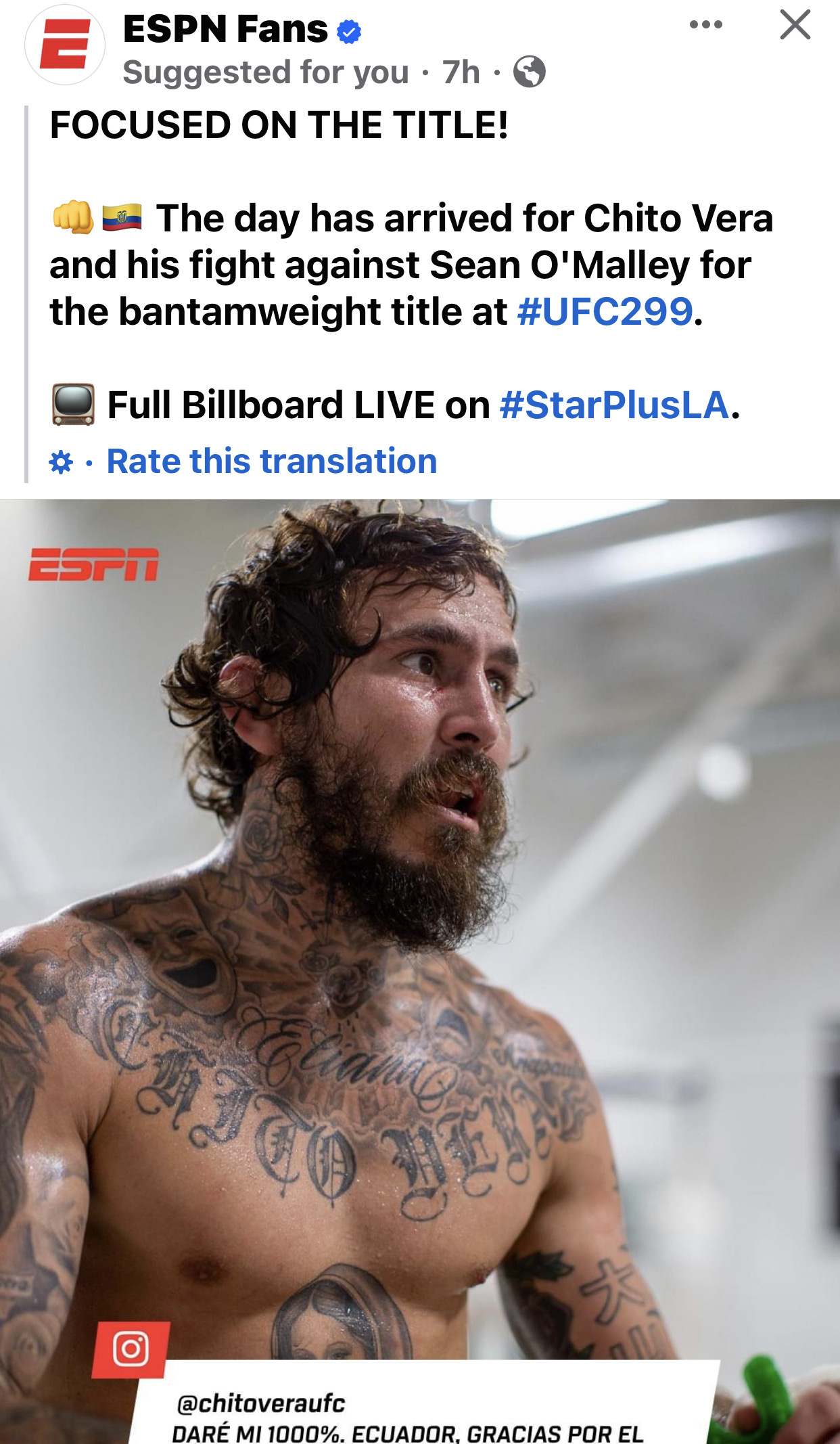Open the post's photo in full view
The height and width of the screenshot is (1444, 840).
click(x=420, y=972)
